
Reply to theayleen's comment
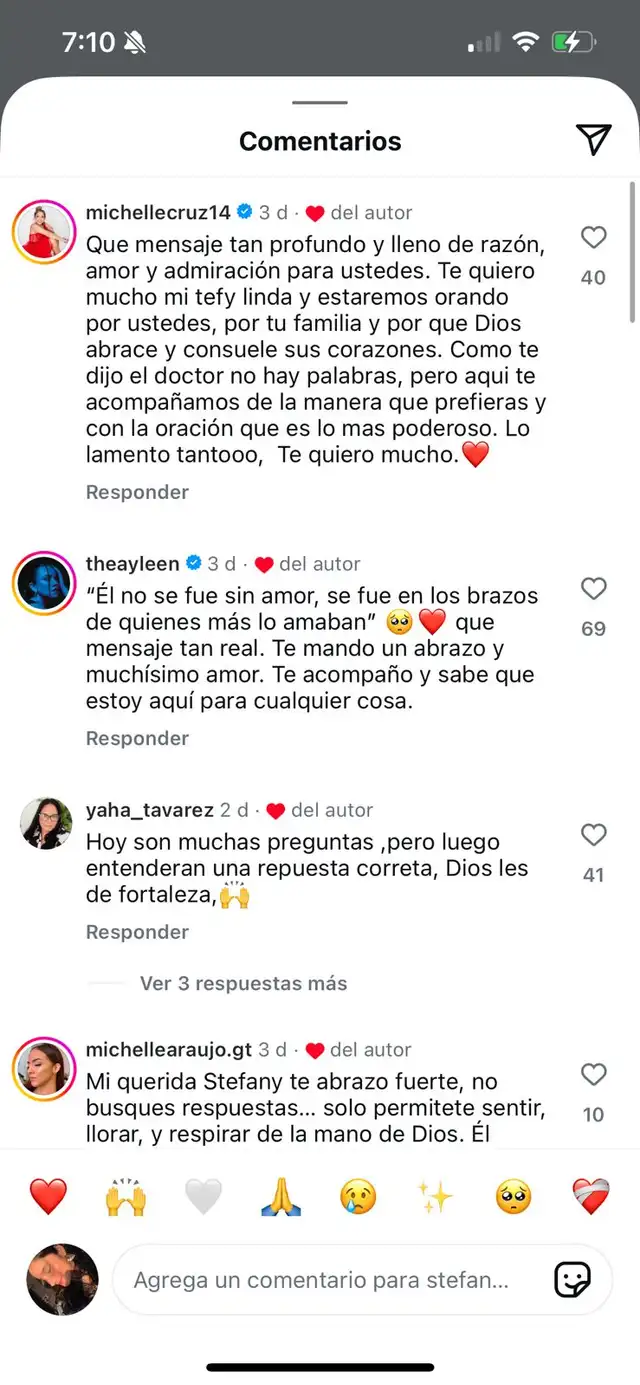[x=137, y=738]
